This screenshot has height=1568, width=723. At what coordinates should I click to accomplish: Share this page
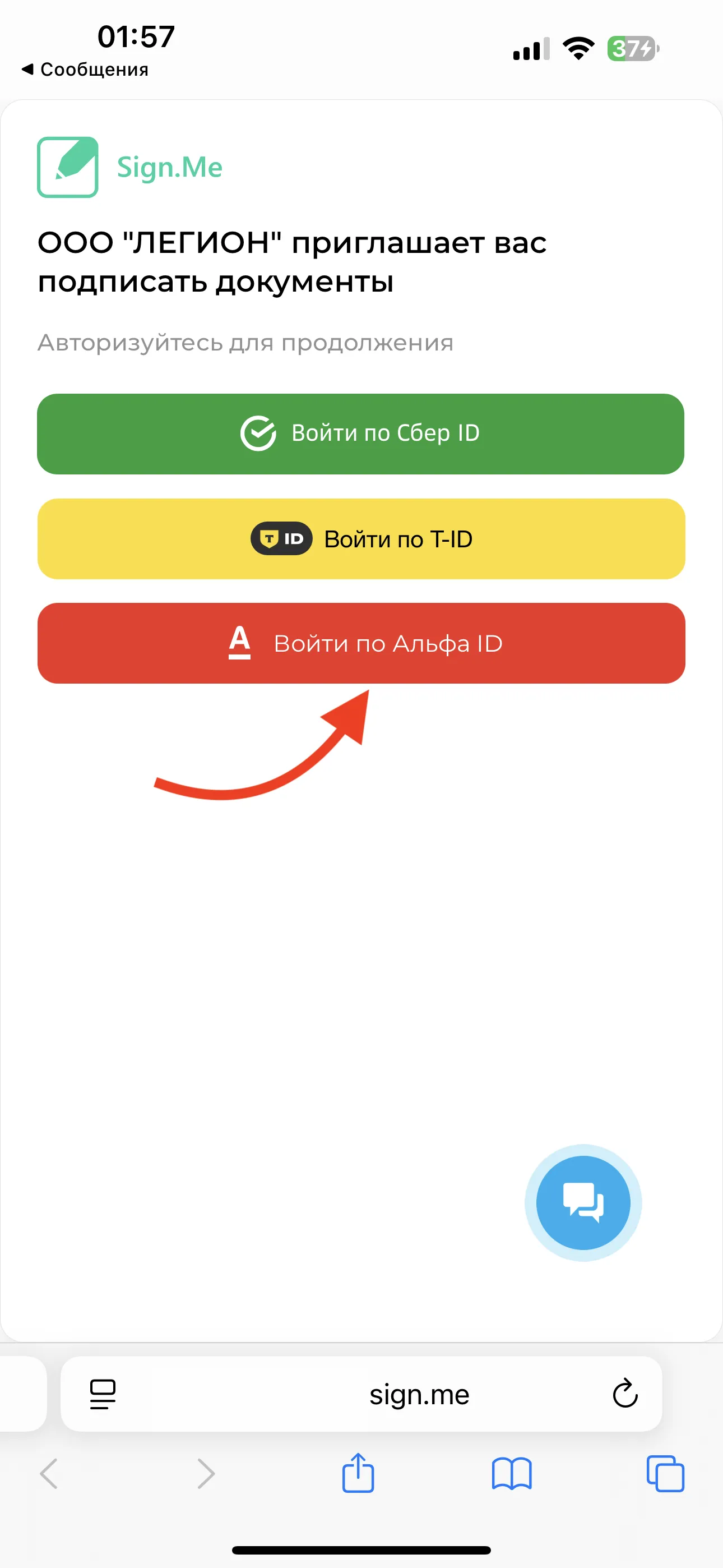(358, 1473)
